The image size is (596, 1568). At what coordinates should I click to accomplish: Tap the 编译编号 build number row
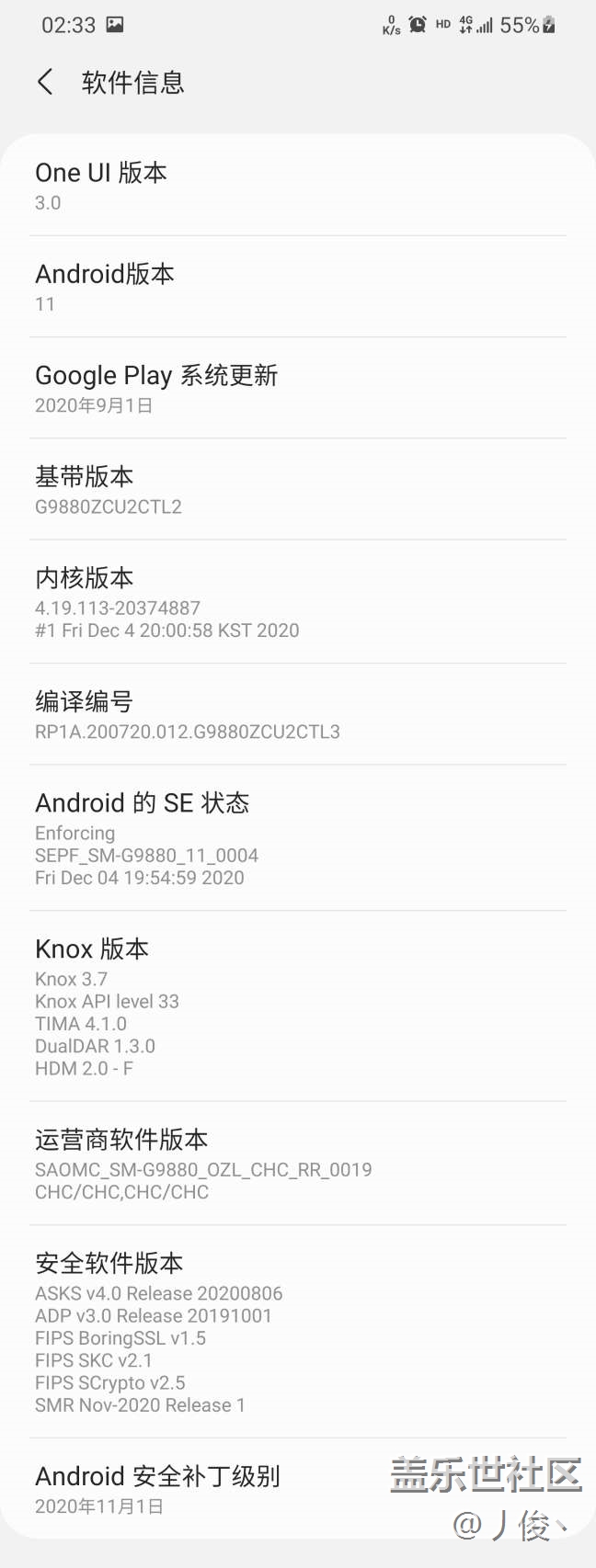tap(298, 714)
